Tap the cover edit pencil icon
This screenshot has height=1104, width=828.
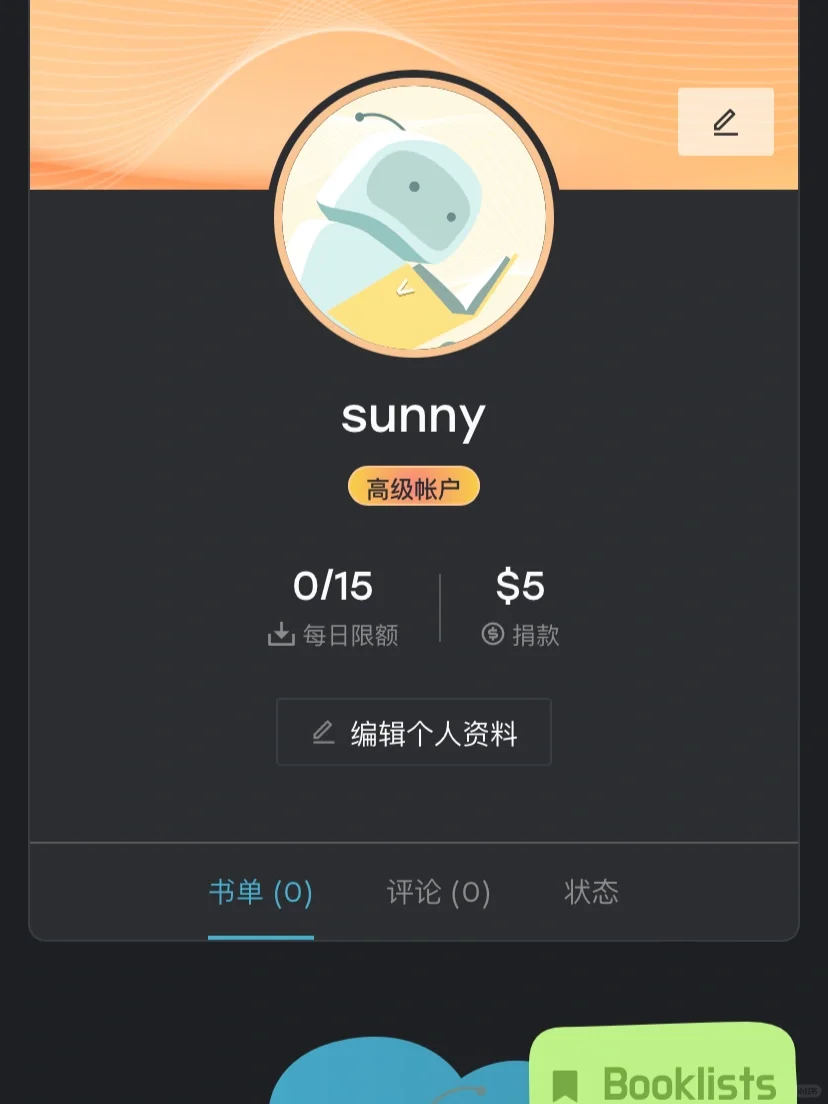725,122
